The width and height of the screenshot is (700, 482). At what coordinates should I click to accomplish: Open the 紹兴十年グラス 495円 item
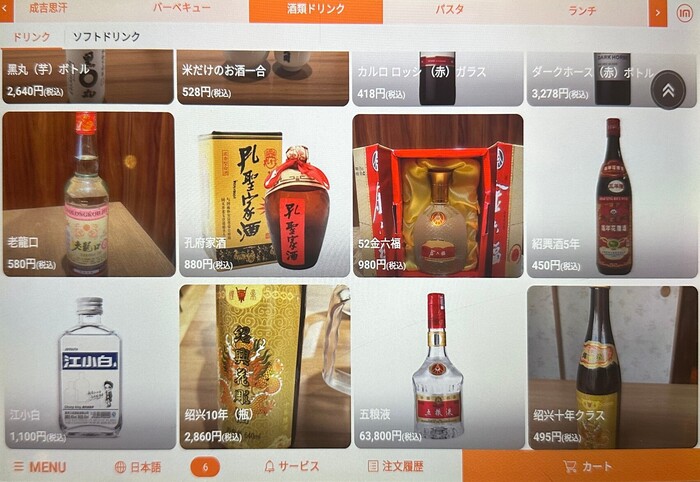pyautogui.click(x=611, y=367)
